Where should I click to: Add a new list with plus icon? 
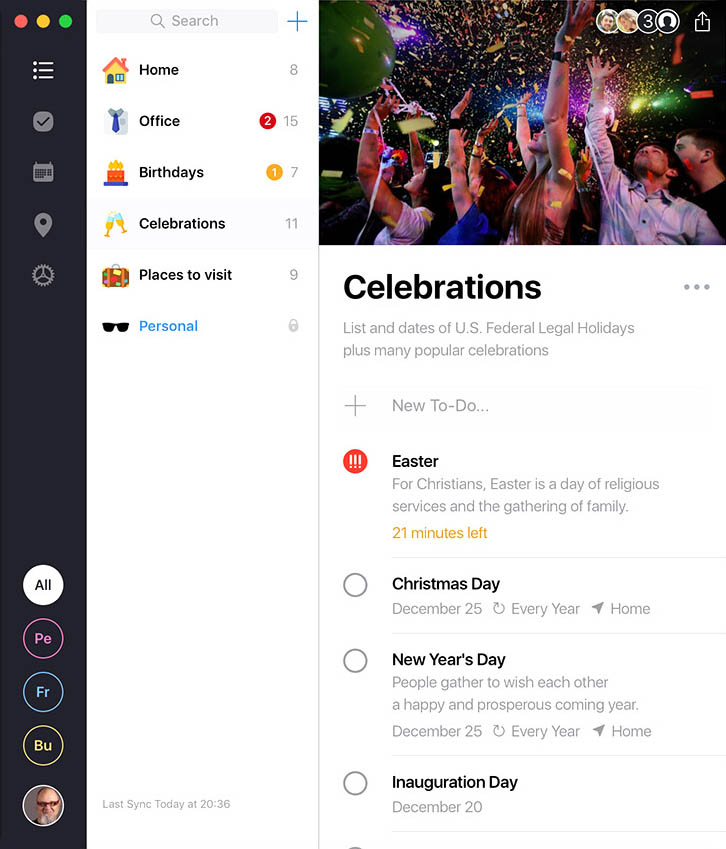pos(297,21)
